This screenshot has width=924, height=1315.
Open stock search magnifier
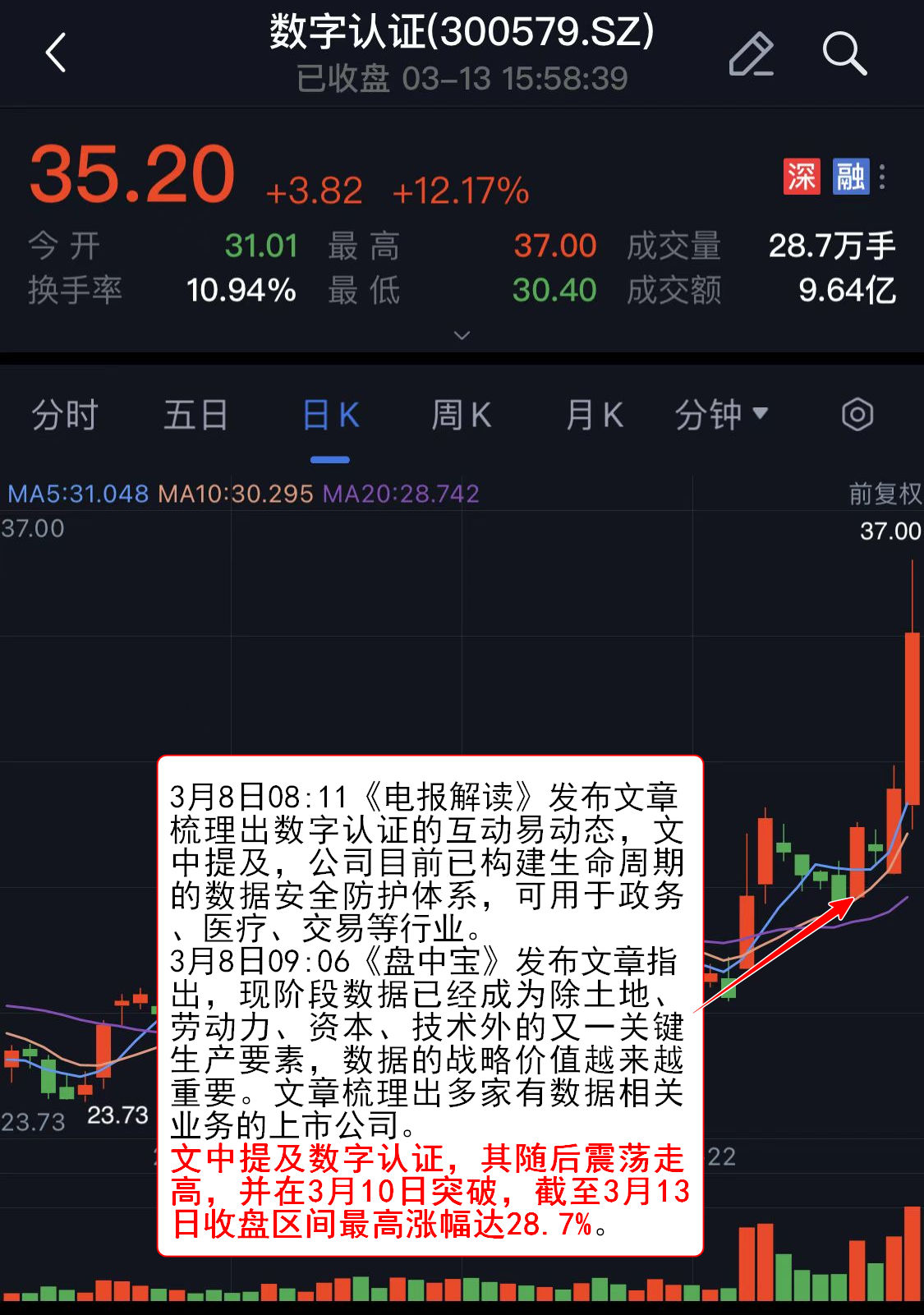pyautogui.click(x=844, y=54)
